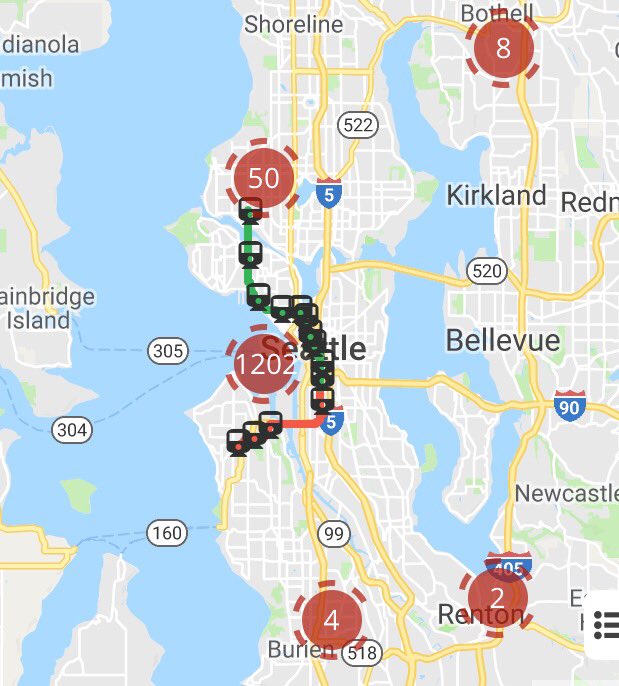Expand the cluster of 2 at Renton
Screen dimensions: 619x686
pyautogui.click(x=497, y=600)
